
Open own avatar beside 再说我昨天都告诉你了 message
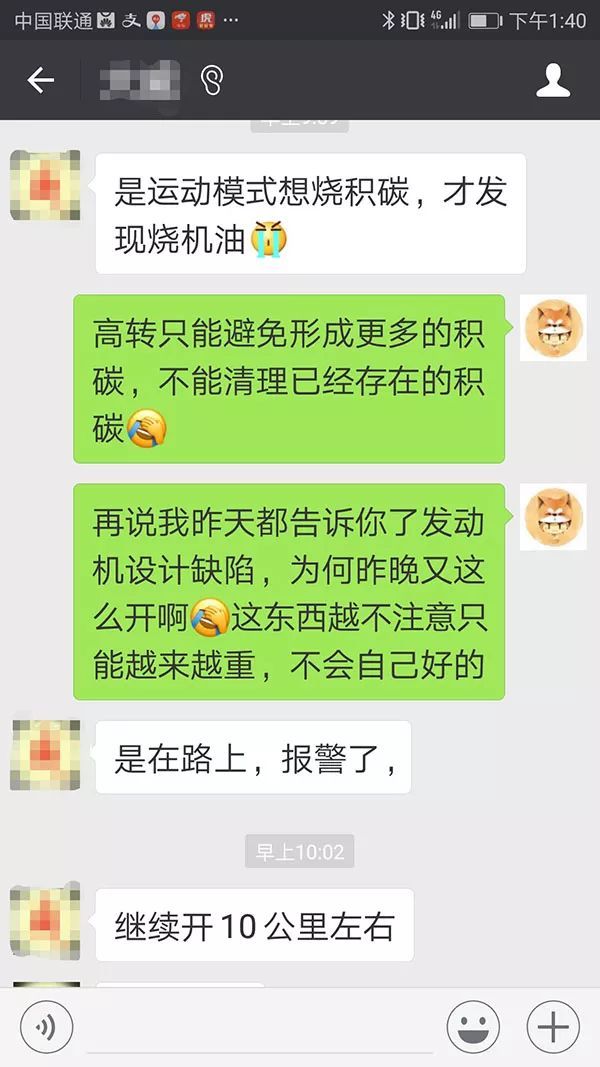554,517
